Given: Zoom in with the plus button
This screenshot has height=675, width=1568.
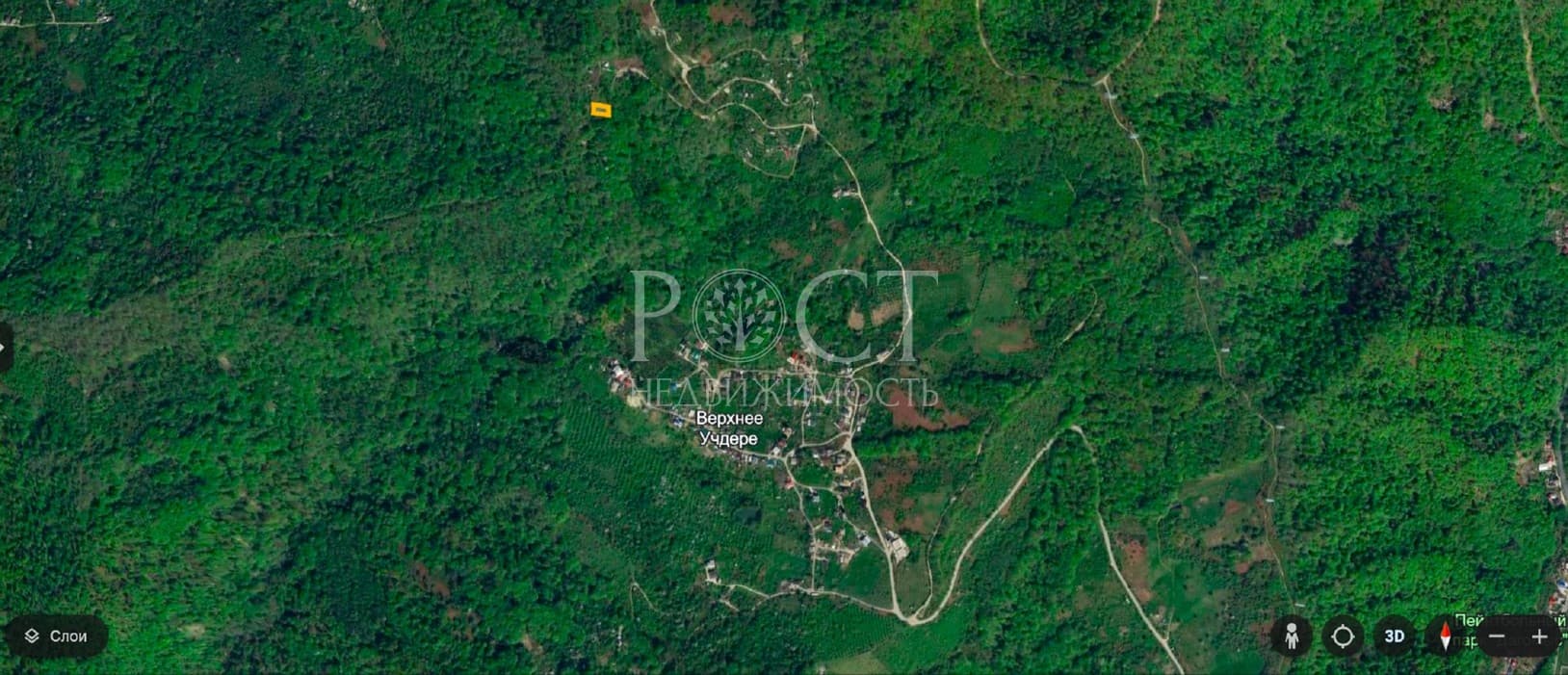Looking at the screenshot, I should (x=1539, y=636).
